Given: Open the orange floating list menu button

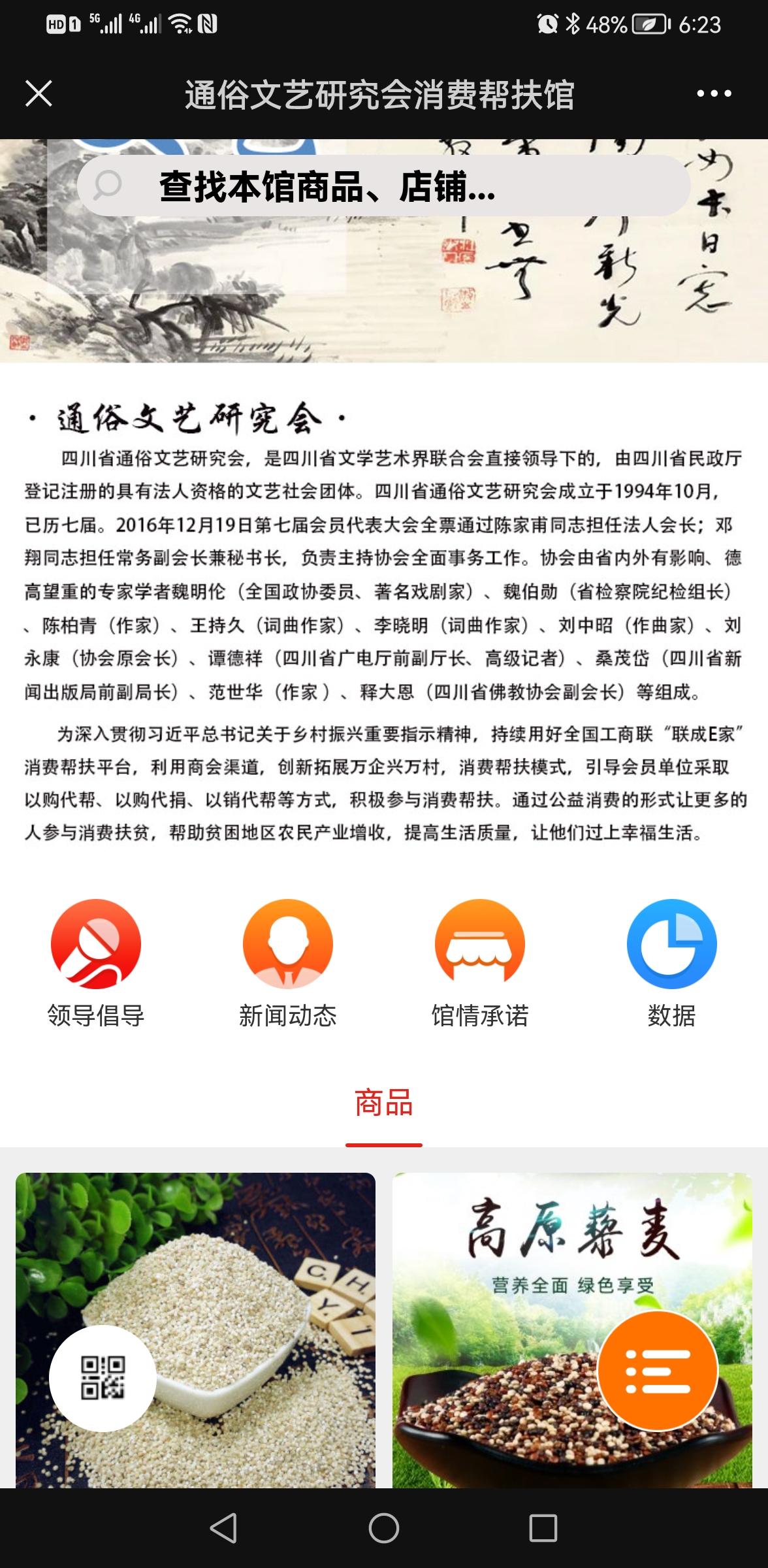Looking at the screenshot, I should pos(658,1371).
